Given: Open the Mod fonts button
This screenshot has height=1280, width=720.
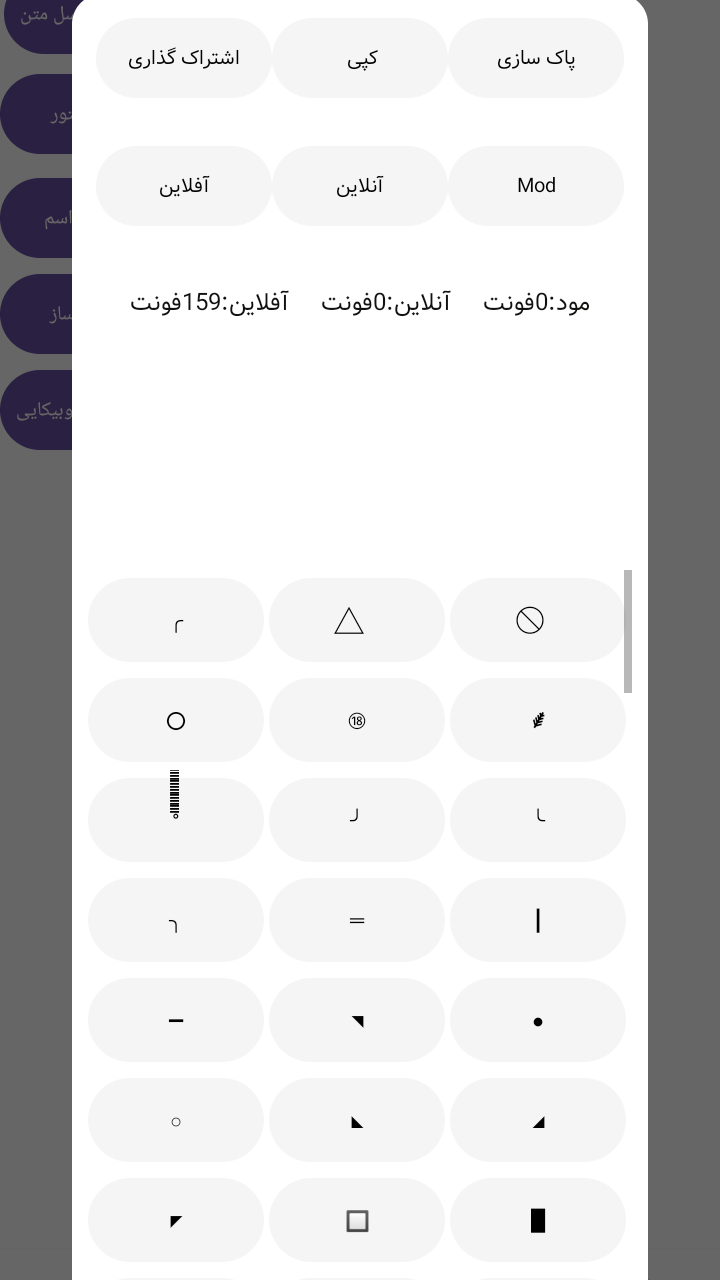Looking at the screenshot, I should pos(536,186).
